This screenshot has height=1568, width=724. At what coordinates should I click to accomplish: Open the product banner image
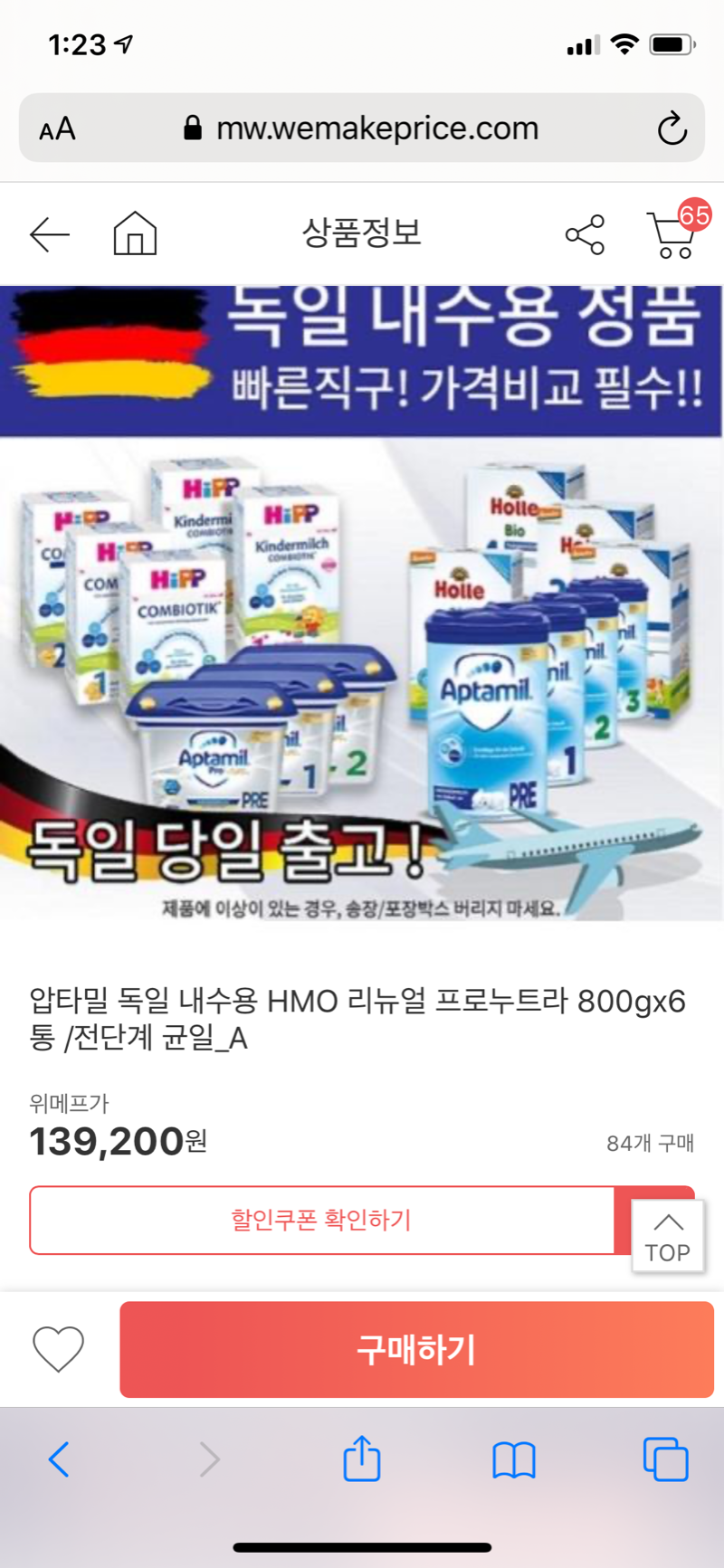click(x=362, y=603)
